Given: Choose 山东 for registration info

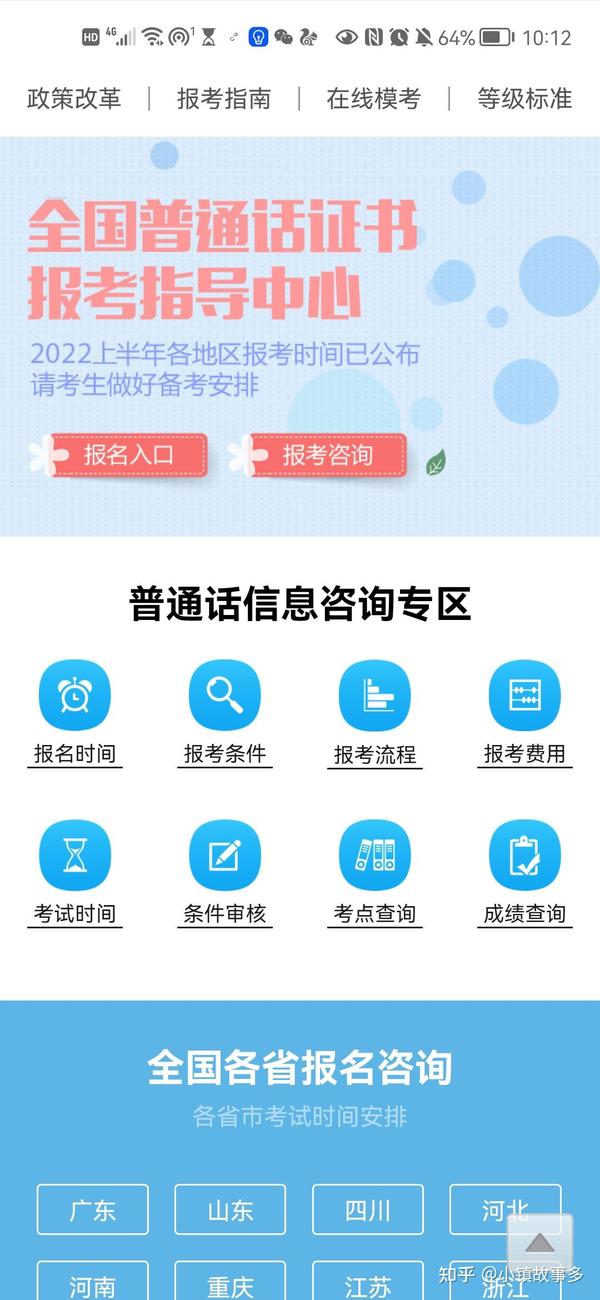Looking at the screenshot, I should click(x=230, y=1209).
